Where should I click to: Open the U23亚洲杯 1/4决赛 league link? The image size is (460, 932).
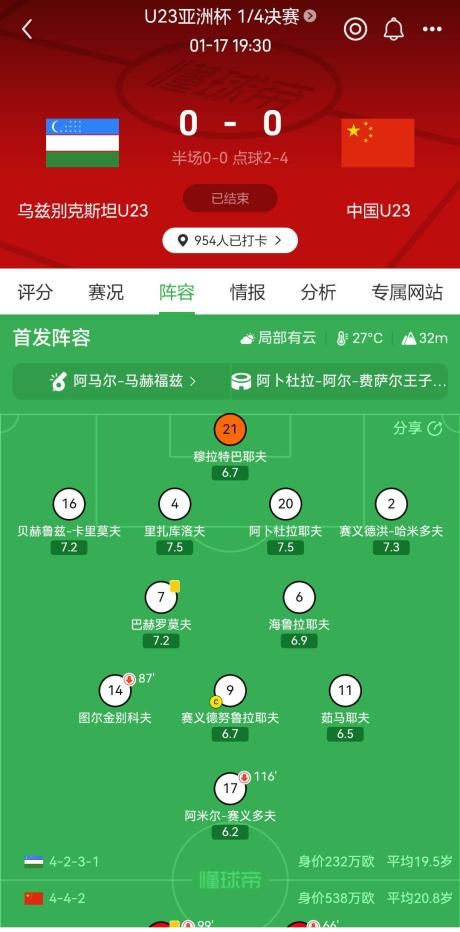click(x=230, y=17)
